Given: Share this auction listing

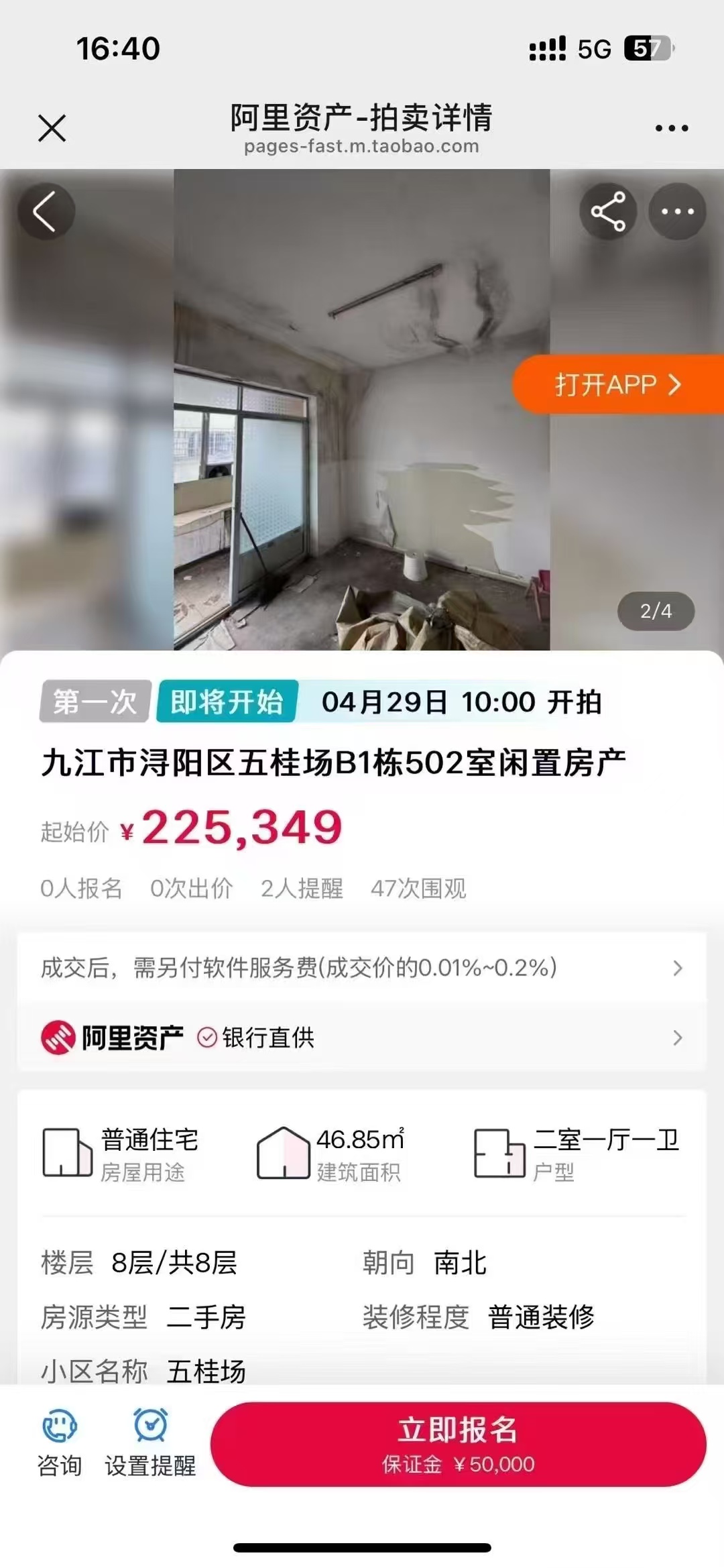Looking at the screenshot, I should point(608,211).
